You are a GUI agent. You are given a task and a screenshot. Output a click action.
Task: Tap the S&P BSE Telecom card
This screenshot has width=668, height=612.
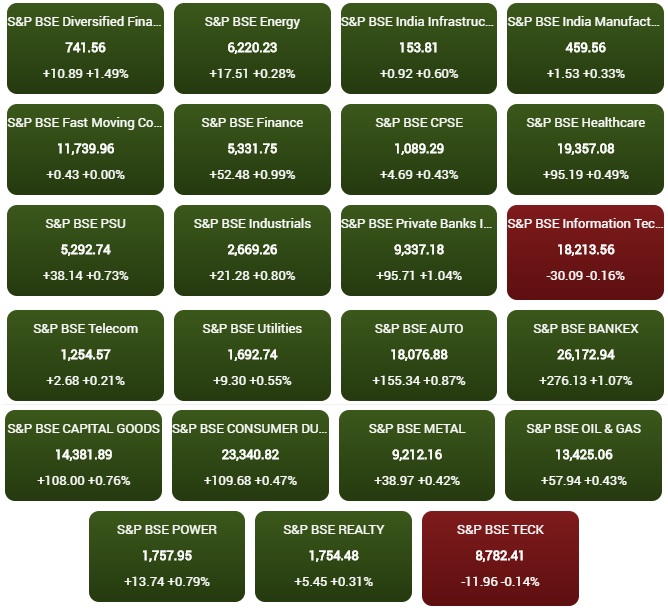tap(85, 355)
